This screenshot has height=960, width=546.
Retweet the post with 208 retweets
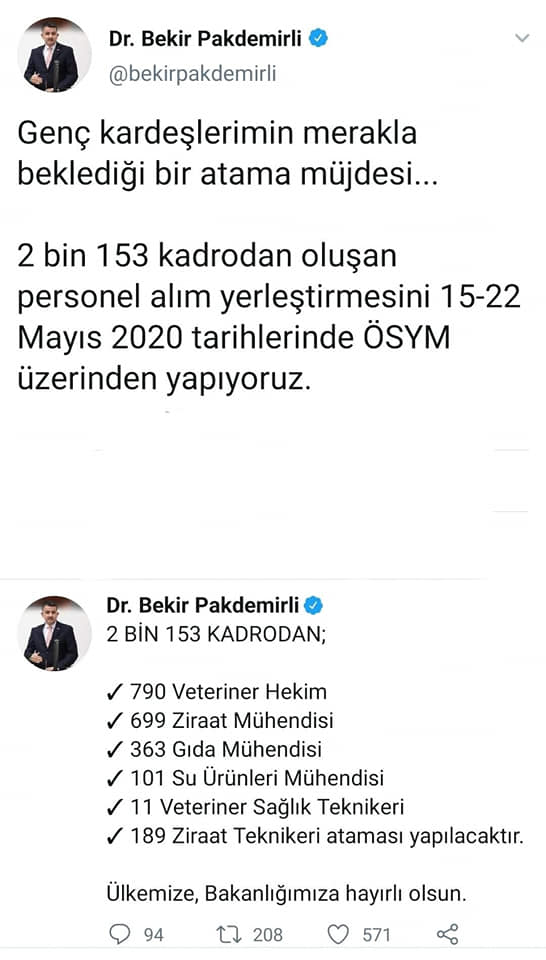click(x=228, y=934)
